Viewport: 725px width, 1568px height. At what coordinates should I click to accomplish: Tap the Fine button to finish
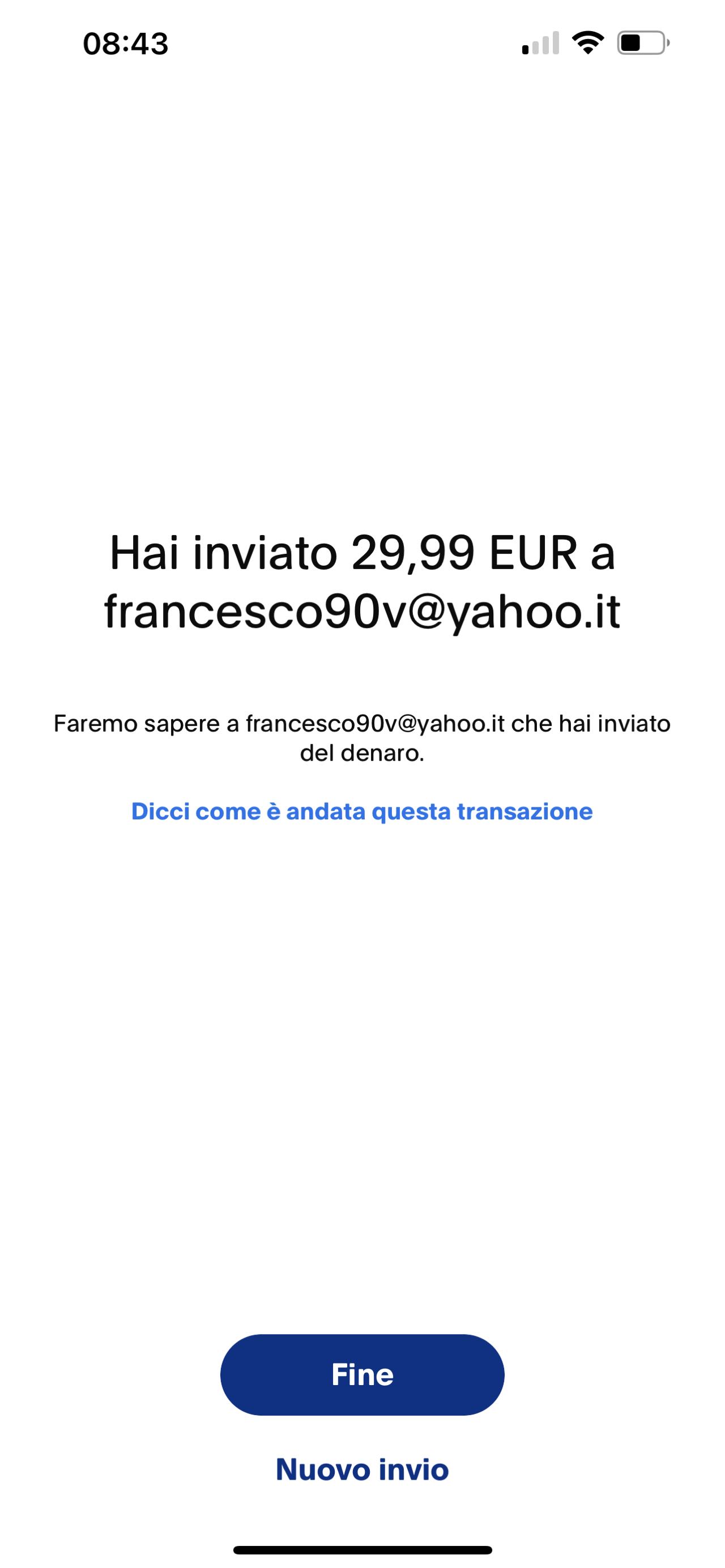coord(362,1374)
